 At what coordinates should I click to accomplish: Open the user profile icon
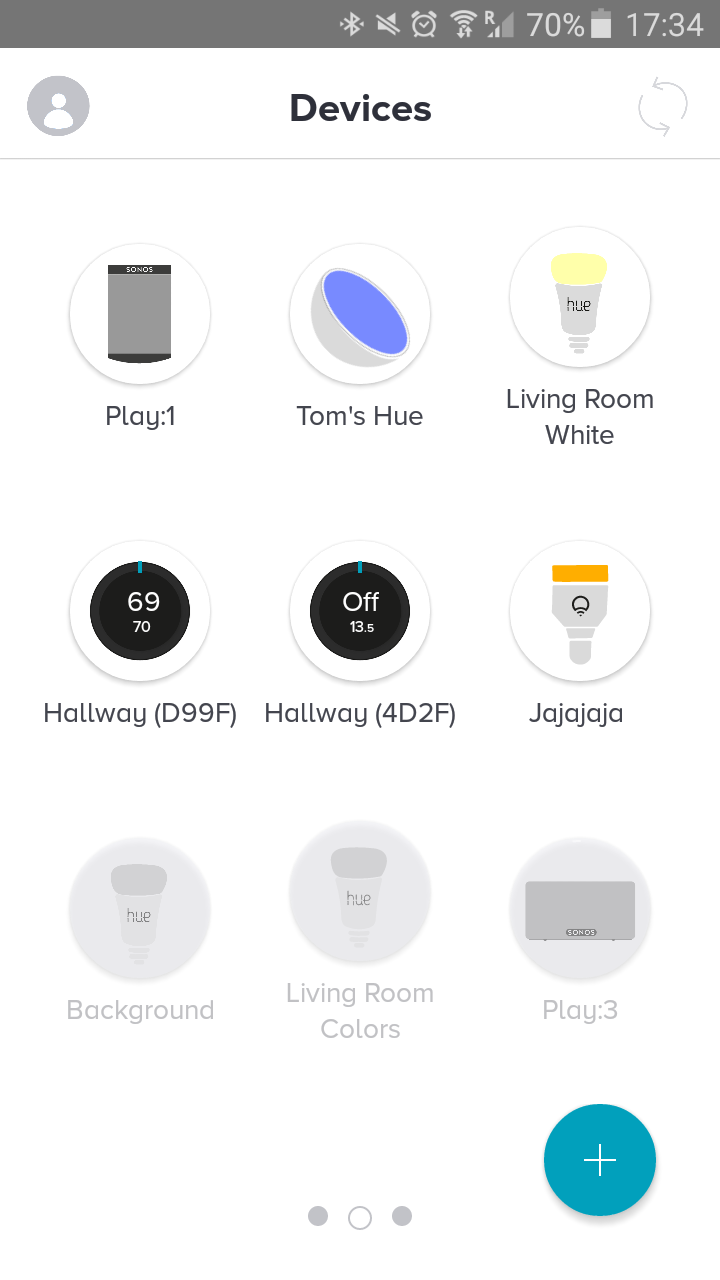click(x=59, y=106)
